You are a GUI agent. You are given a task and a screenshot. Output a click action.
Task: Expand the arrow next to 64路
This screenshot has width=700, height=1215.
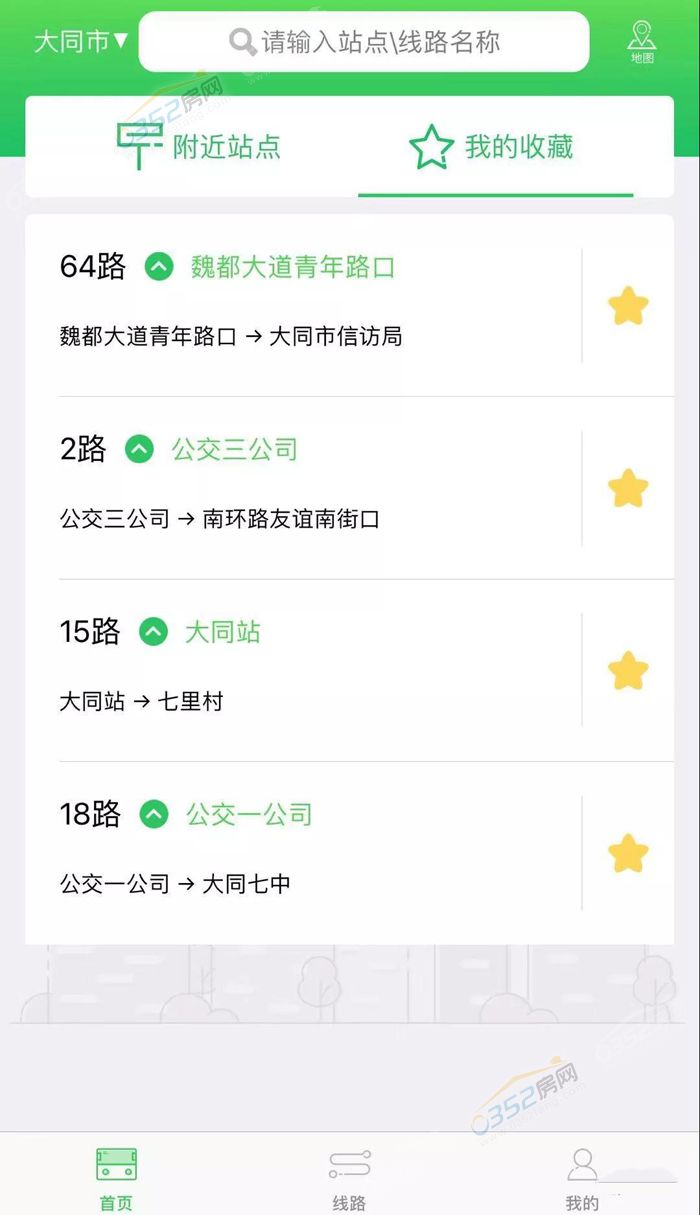(159, 267)
